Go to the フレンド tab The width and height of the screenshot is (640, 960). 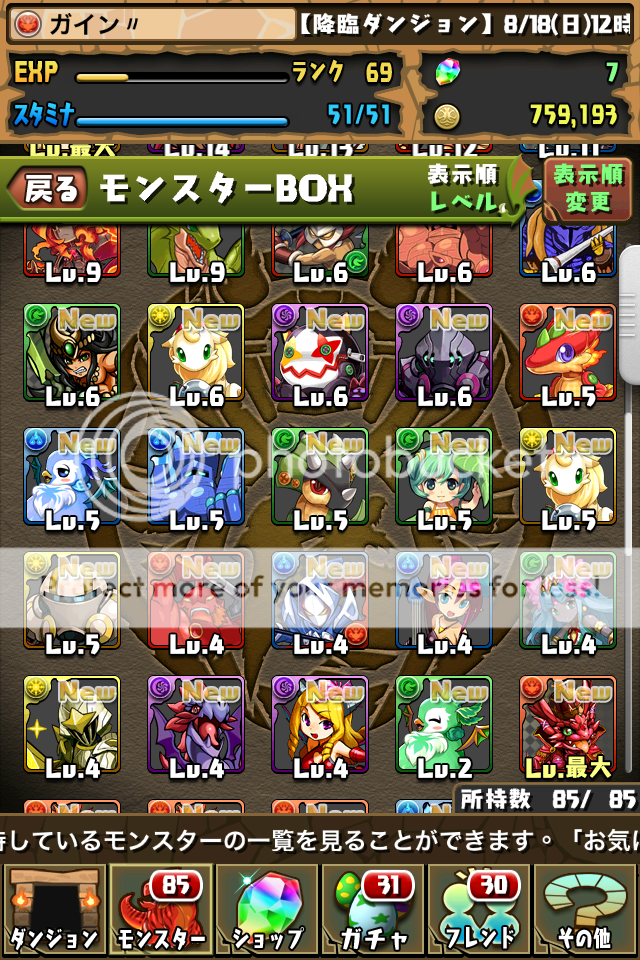coord(480,911)
